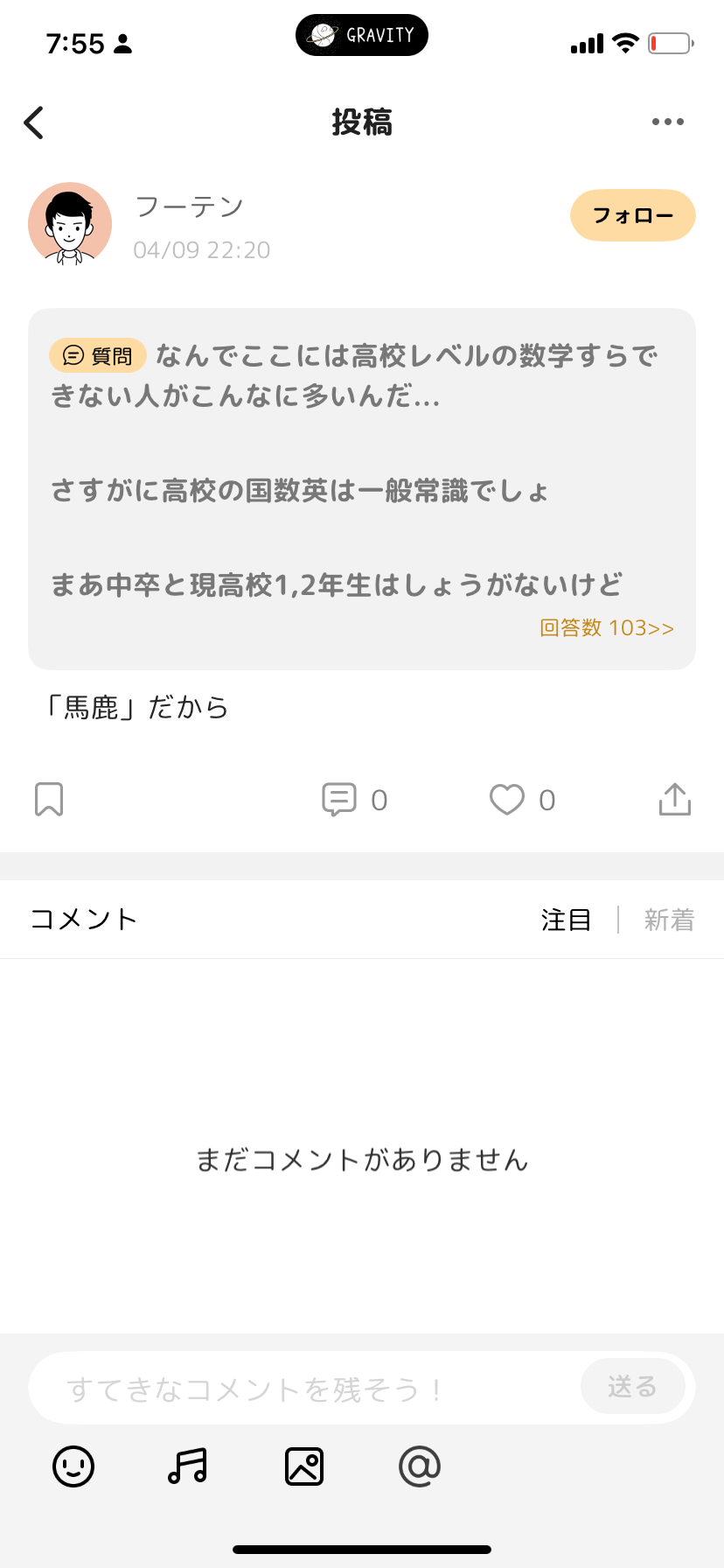The image size is (724, 1568).
Task: Open the emoji picker for comments
Action: [x=73, y=1466]
